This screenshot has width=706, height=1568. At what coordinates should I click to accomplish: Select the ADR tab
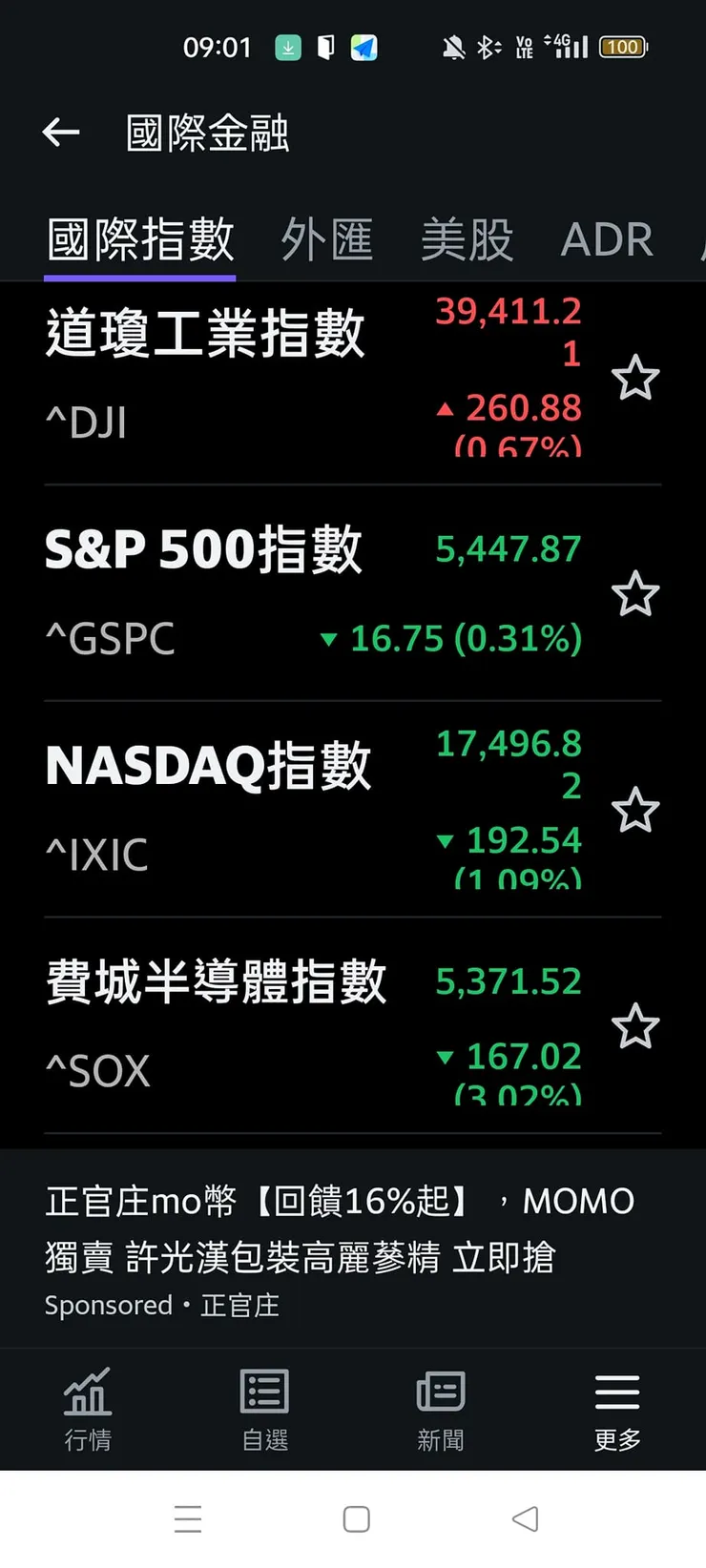pos(607,239)
